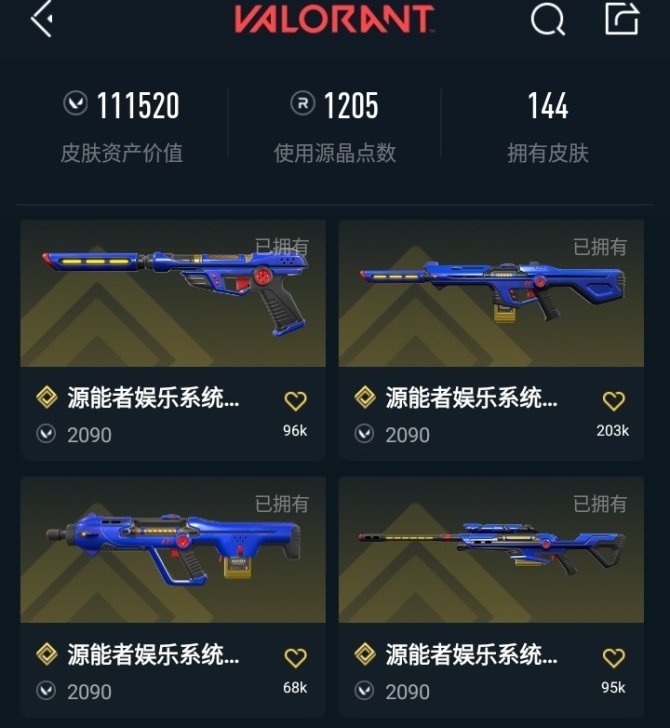
Task: Go back using the top-left arrow
Action: pos(42,19)
